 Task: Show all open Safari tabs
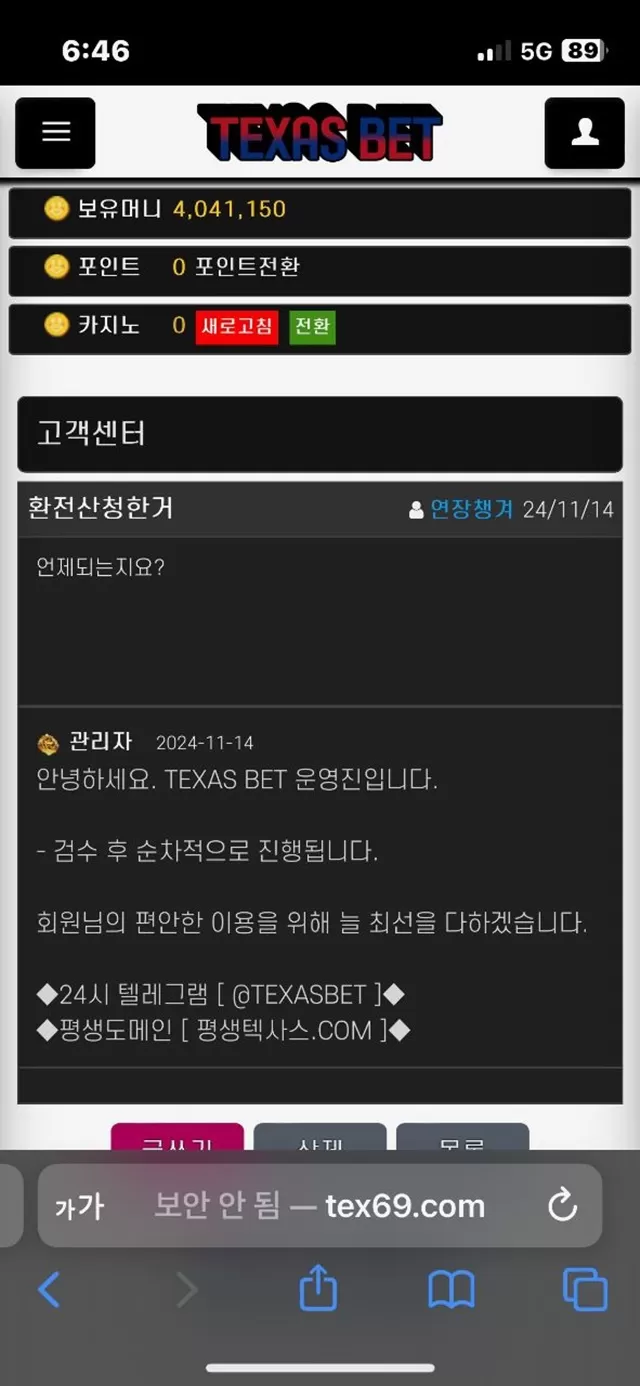tap(585, 1290)
